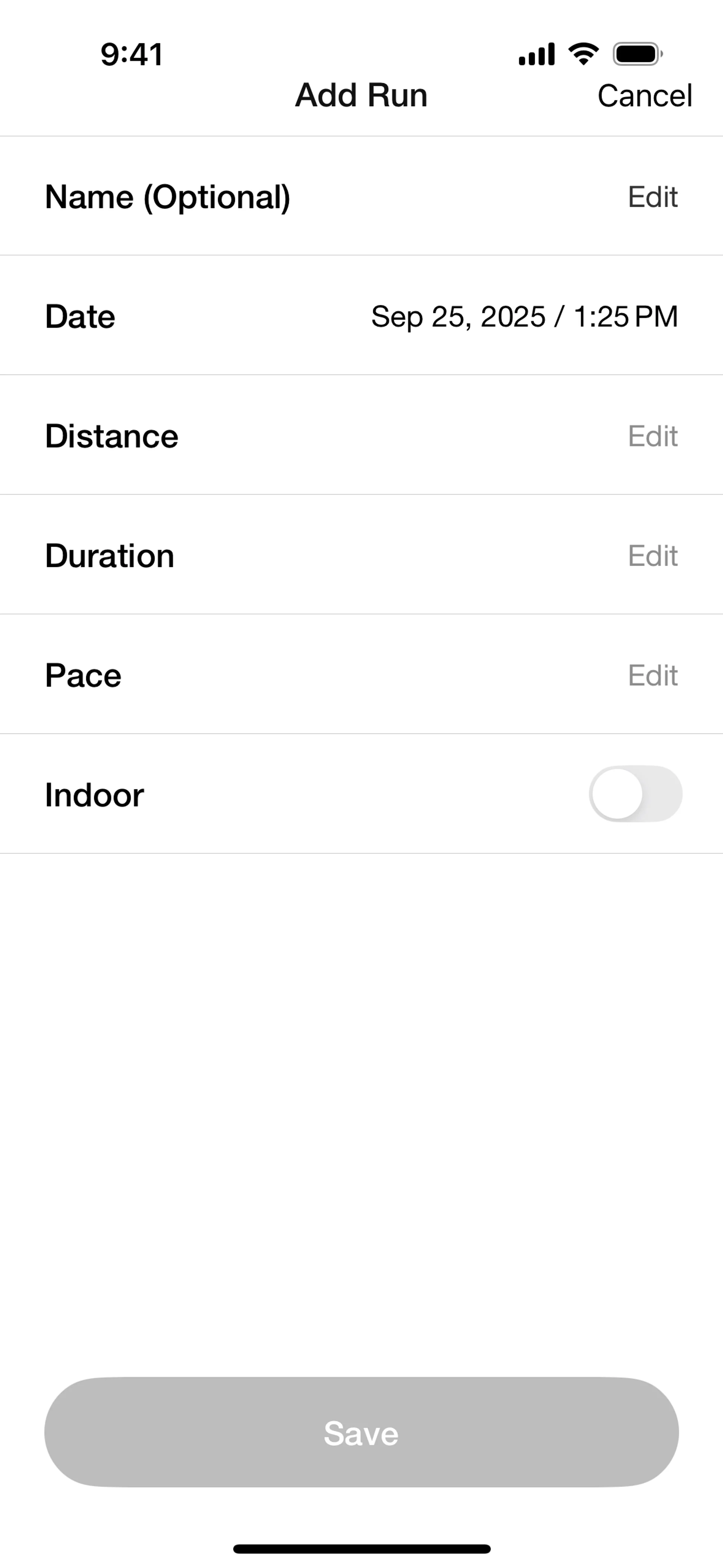The height and width of the screenshot is (1568, 723).
Task: Set the run Duration
Action: pyautogui.click(x=652, y=556)
